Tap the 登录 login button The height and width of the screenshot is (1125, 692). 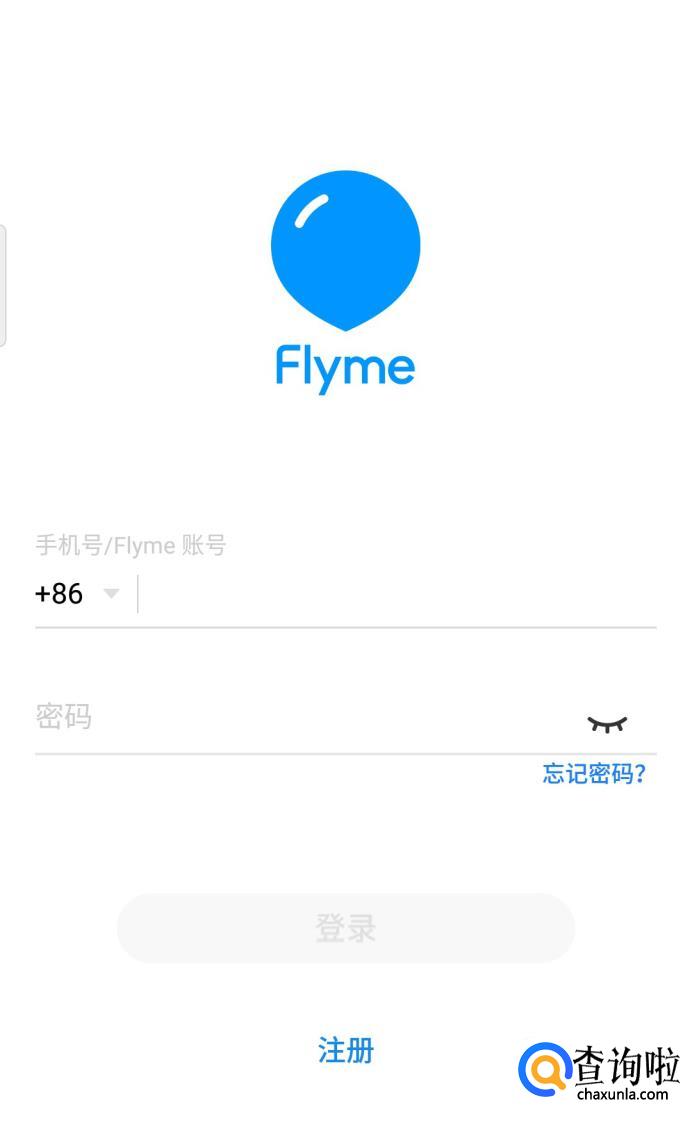click(x=346, y=928)
